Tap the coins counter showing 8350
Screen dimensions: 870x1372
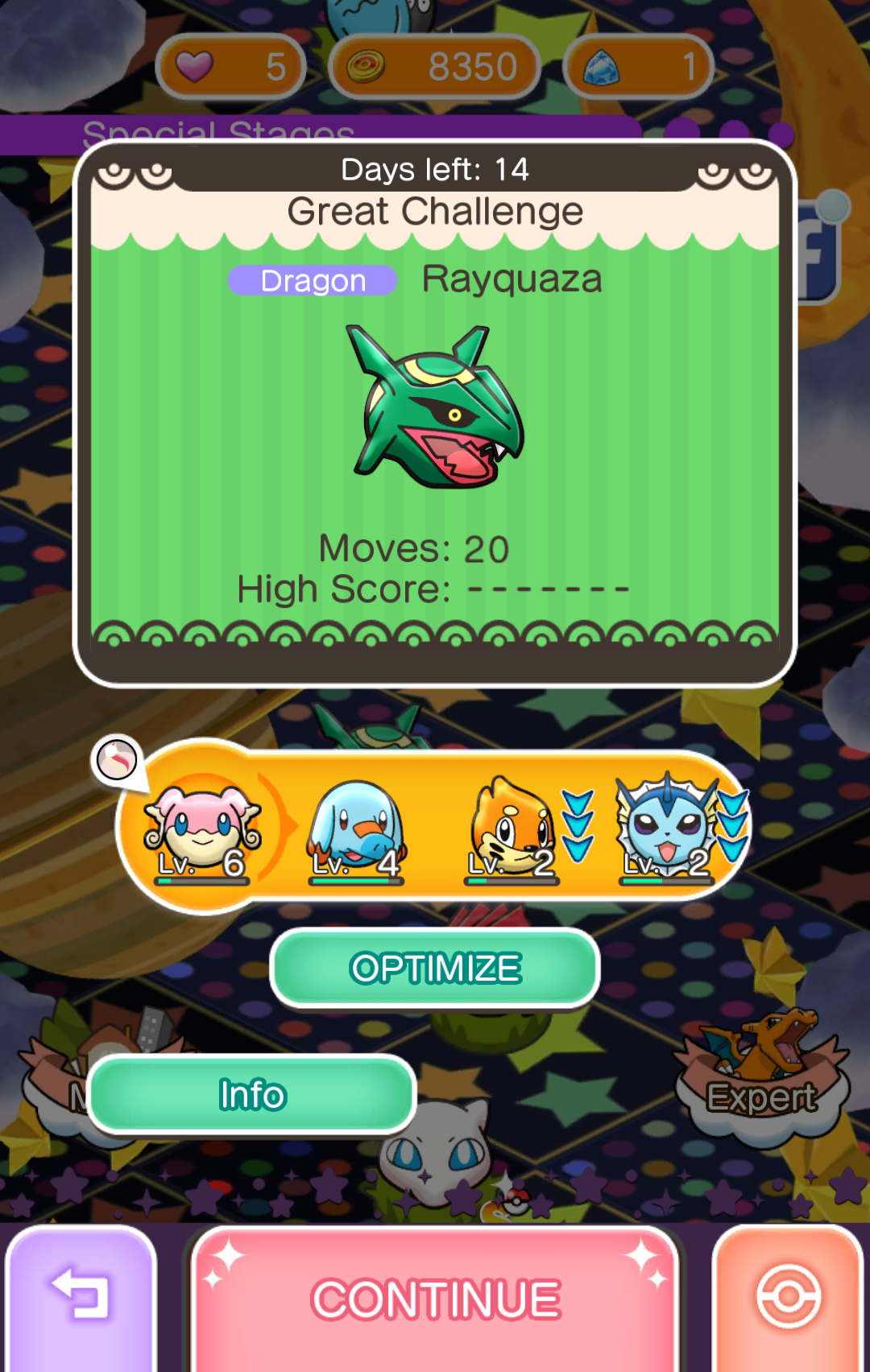[435, 67]
